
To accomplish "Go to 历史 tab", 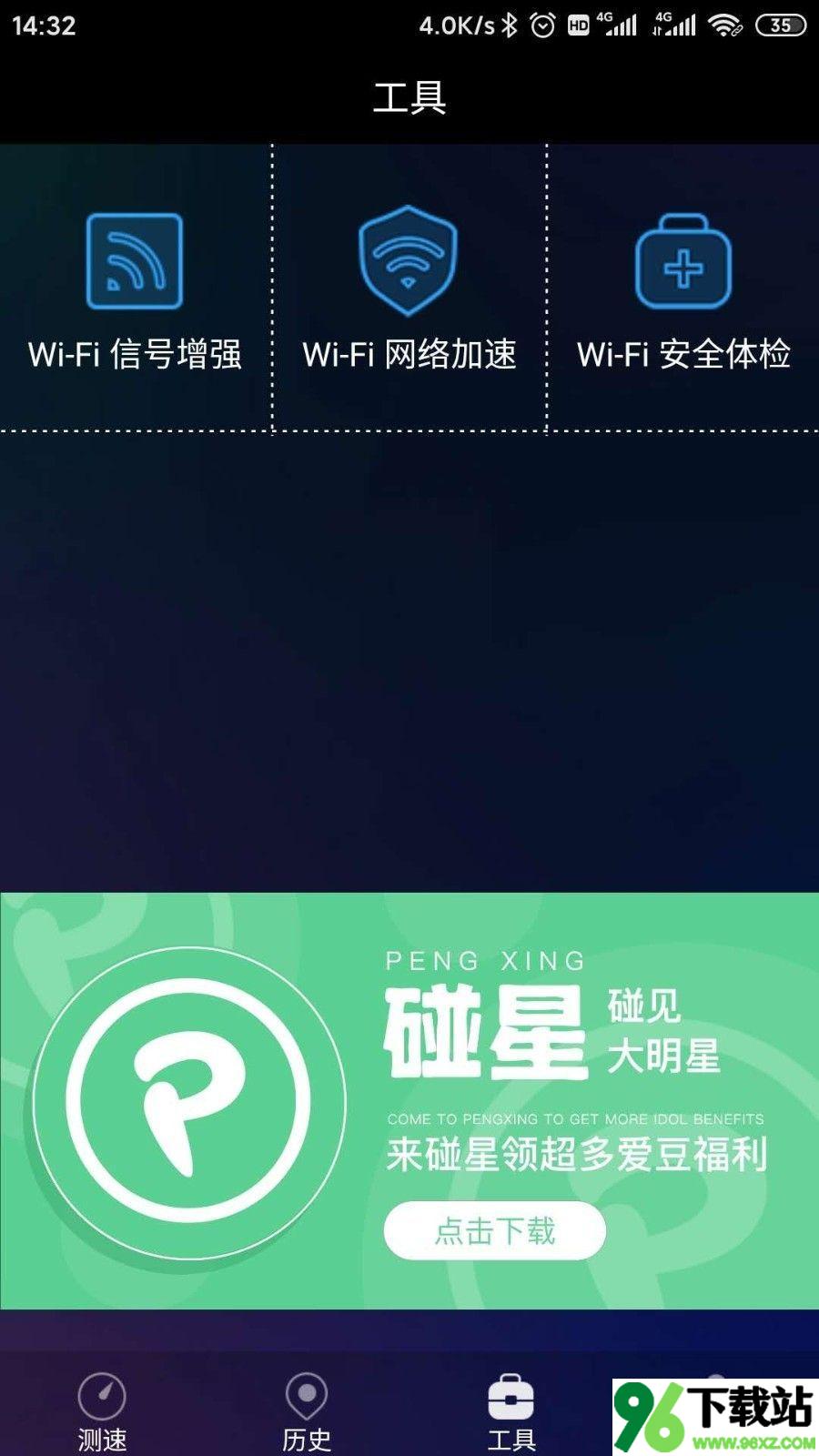I will click(307, 1411).
